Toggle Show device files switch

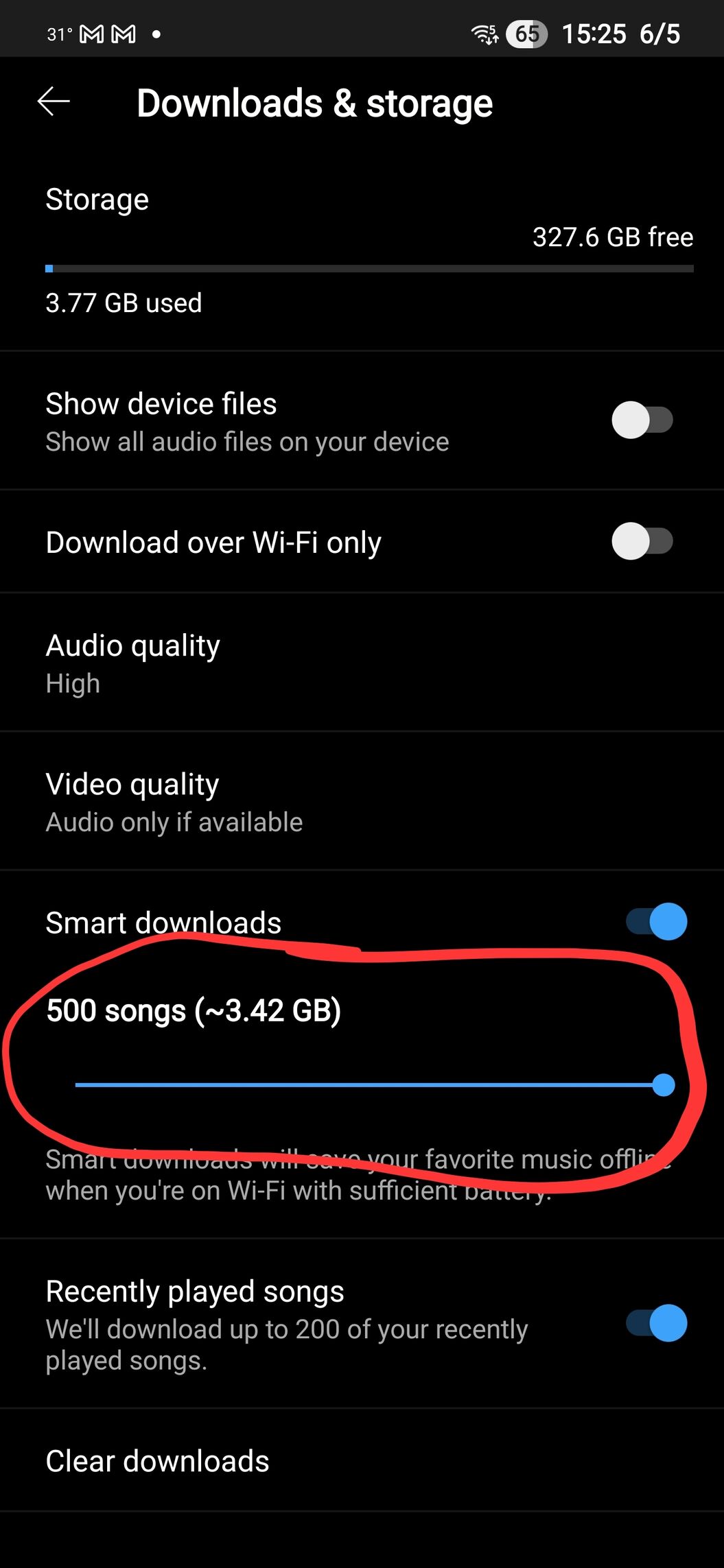coord(642,420)
